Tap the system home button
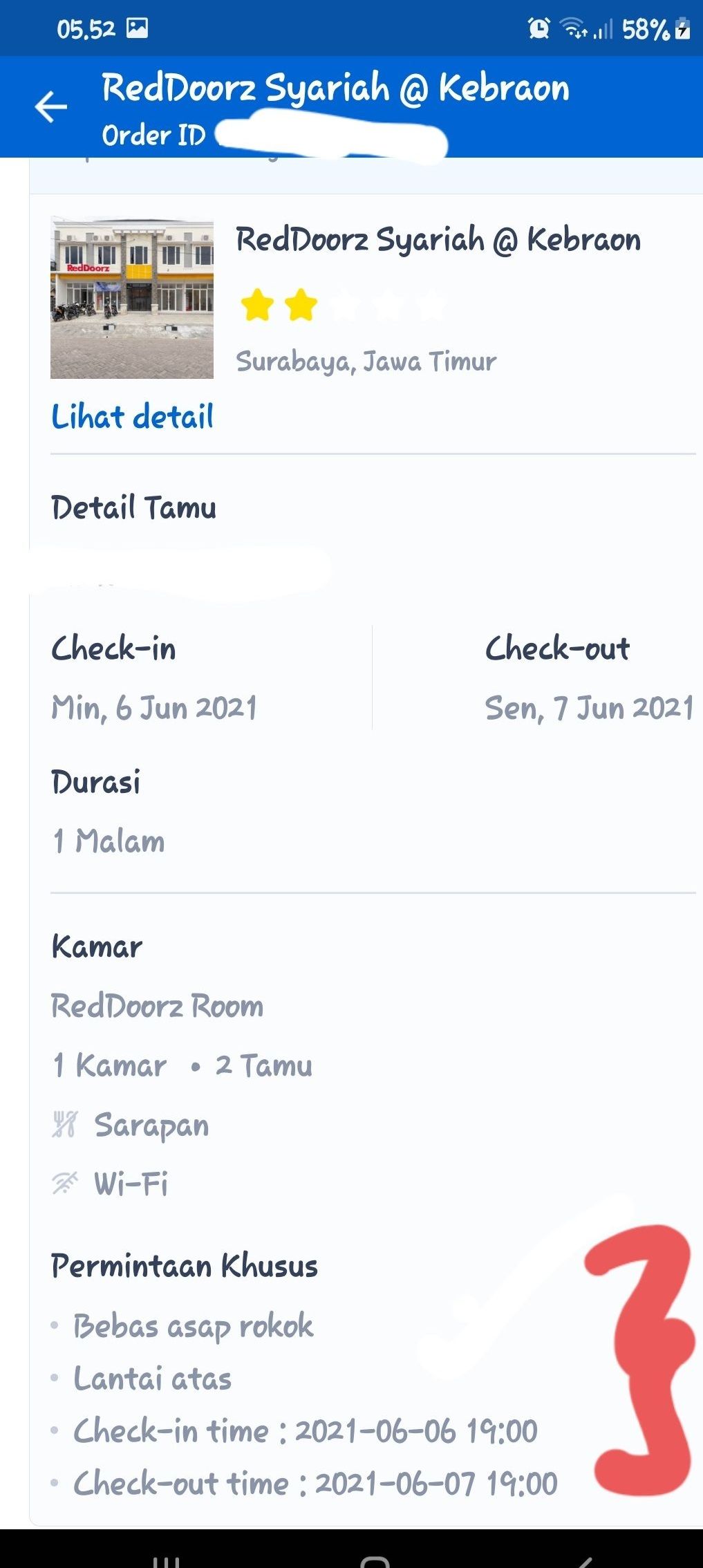 [375, 1560]
